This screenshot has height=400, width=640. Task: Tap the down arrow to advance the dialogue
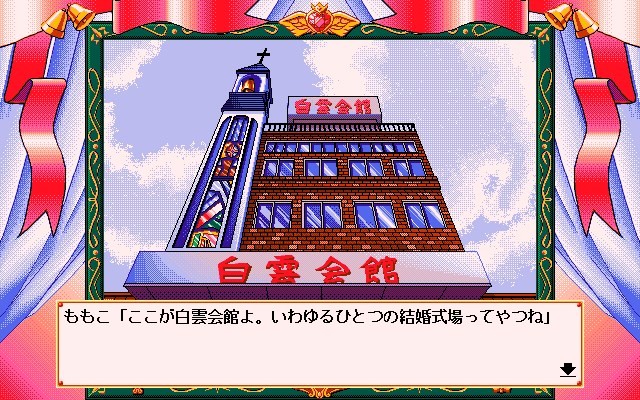(568, 370)
